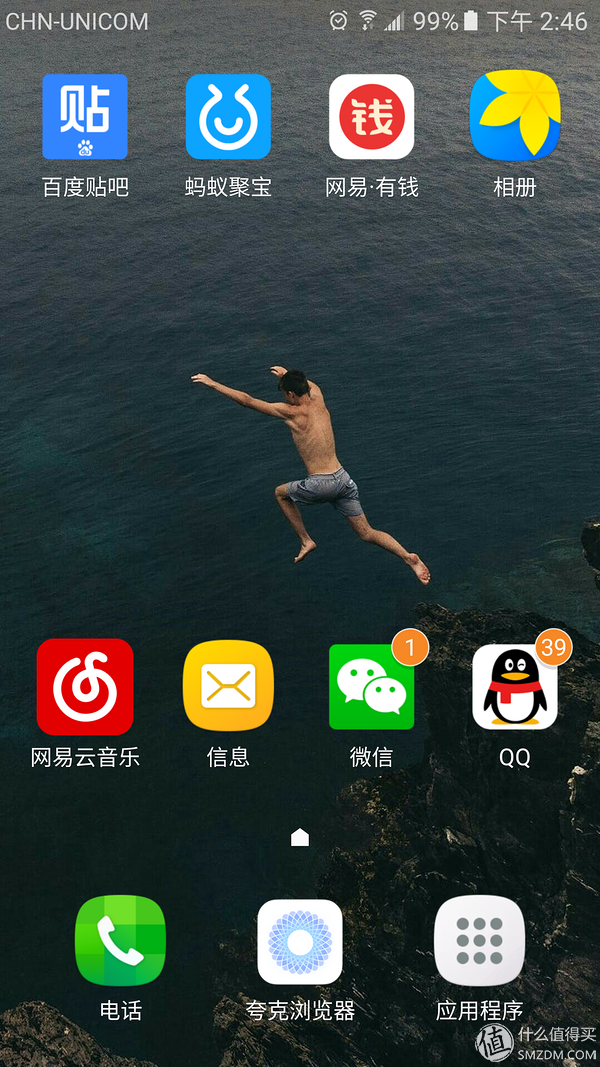The image size is (600, 1067).
Task: Launch 网易云音乐 music app
Action: pos(85,687)
